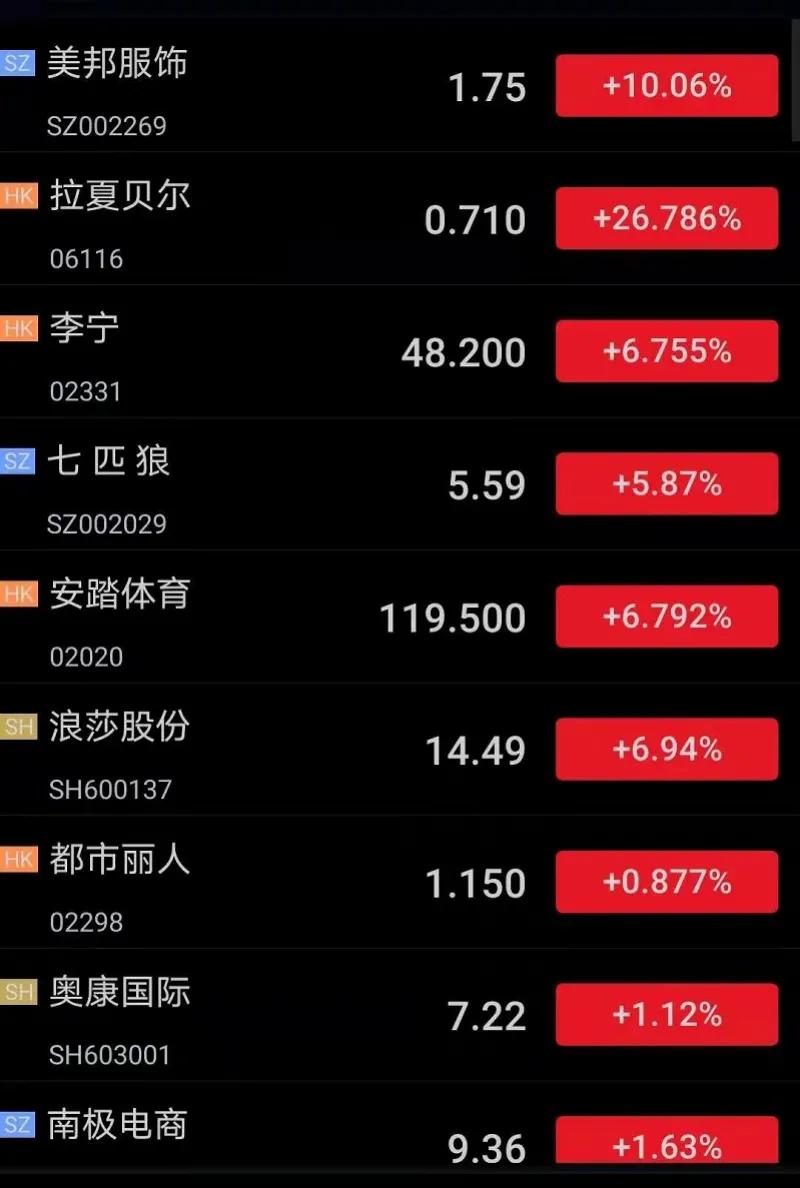Image resolution: width=800 pixels, height=1188 pixels.
Task: Open the stock detail by clicking 美邦服饰
Action: pyautogui.click(x=120, y=64)
